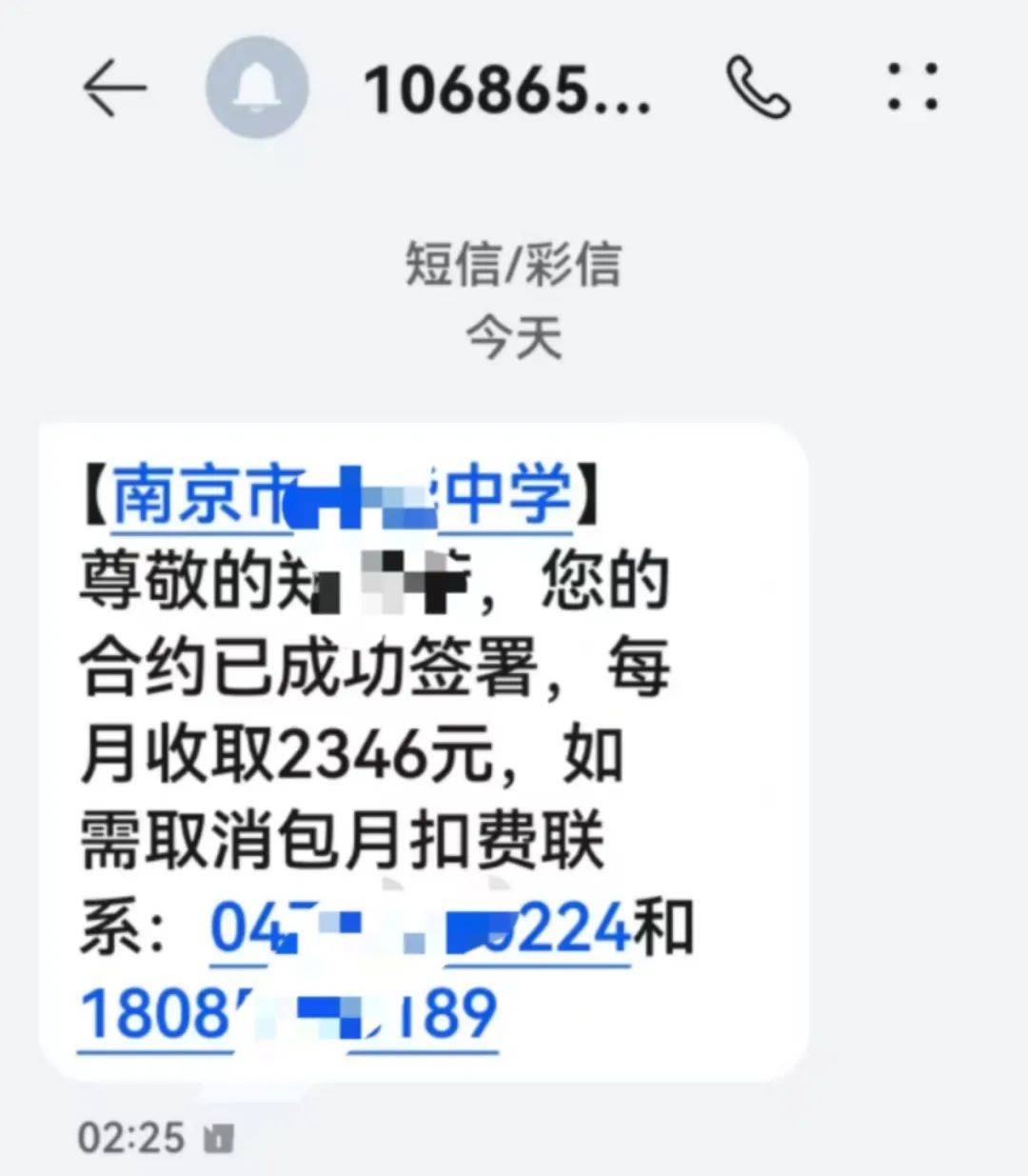Call the sender with the phone icon
This screenshot has height=1176, width=1028.
[759, 88]
